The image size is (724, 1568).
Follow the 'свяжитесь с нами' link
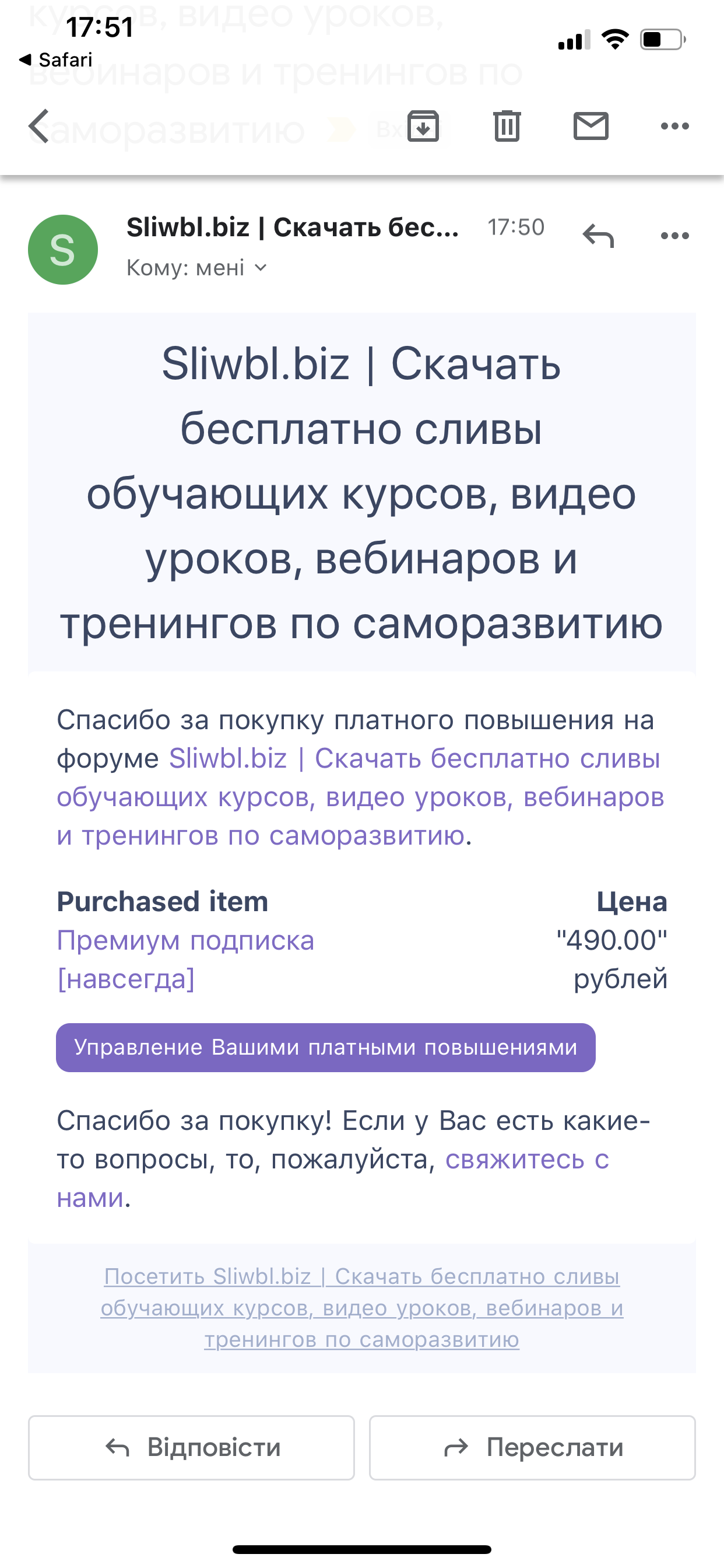tap(526, 1159)
